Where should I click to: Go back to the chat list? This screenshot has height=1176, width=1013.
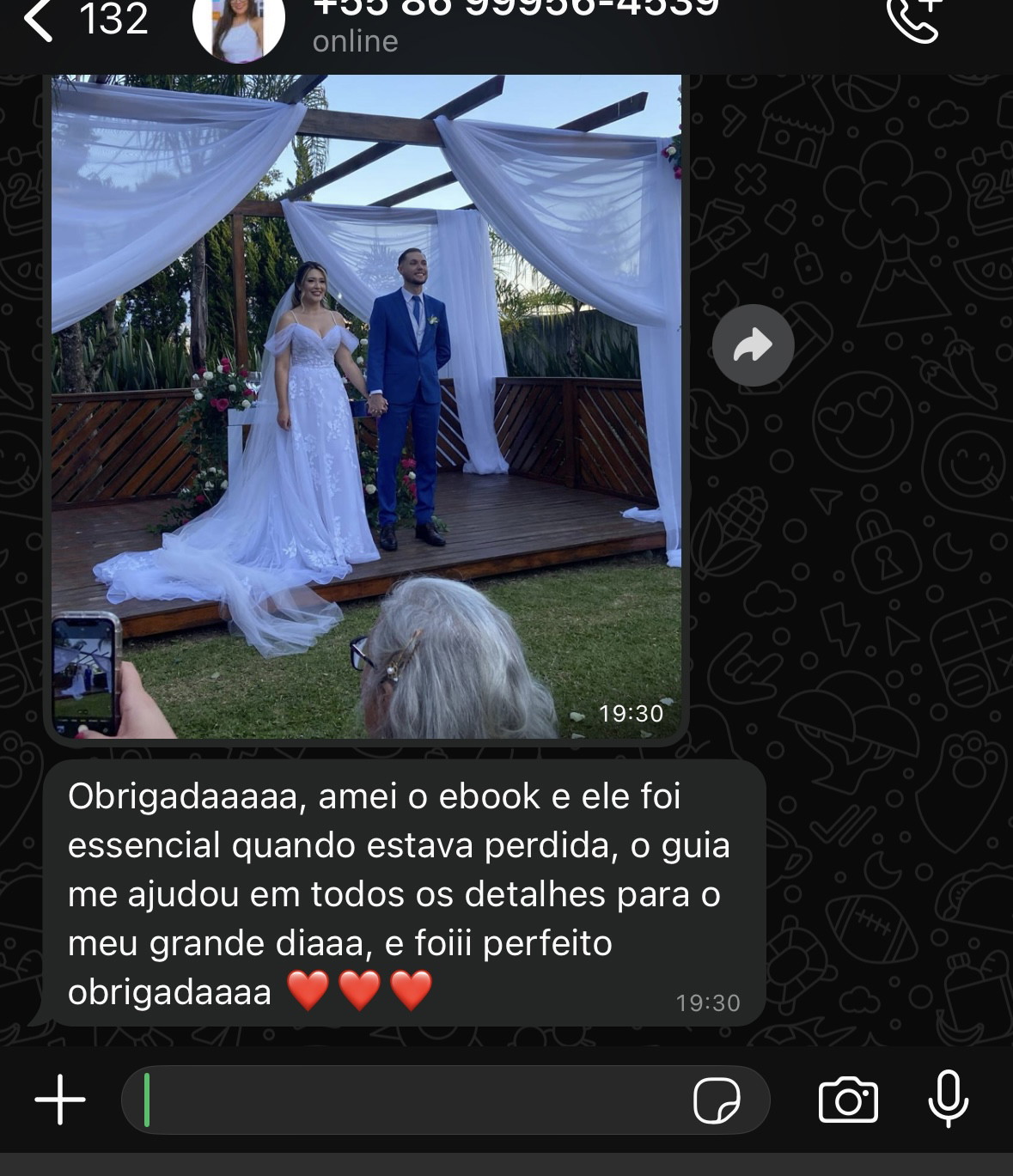coord(39,21)
